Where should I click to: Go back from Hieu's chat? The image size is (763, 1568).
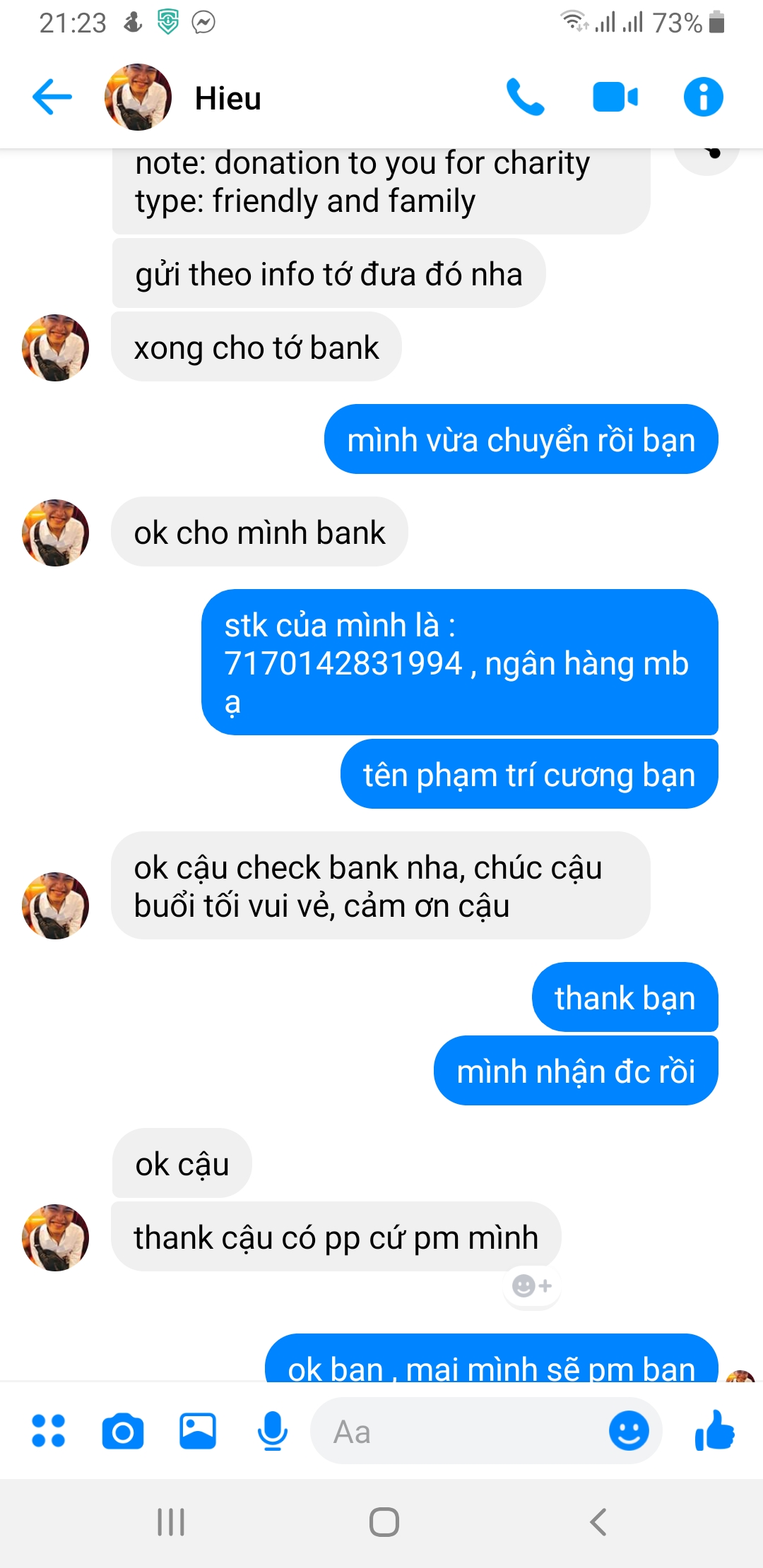click(x=52, y=97)
